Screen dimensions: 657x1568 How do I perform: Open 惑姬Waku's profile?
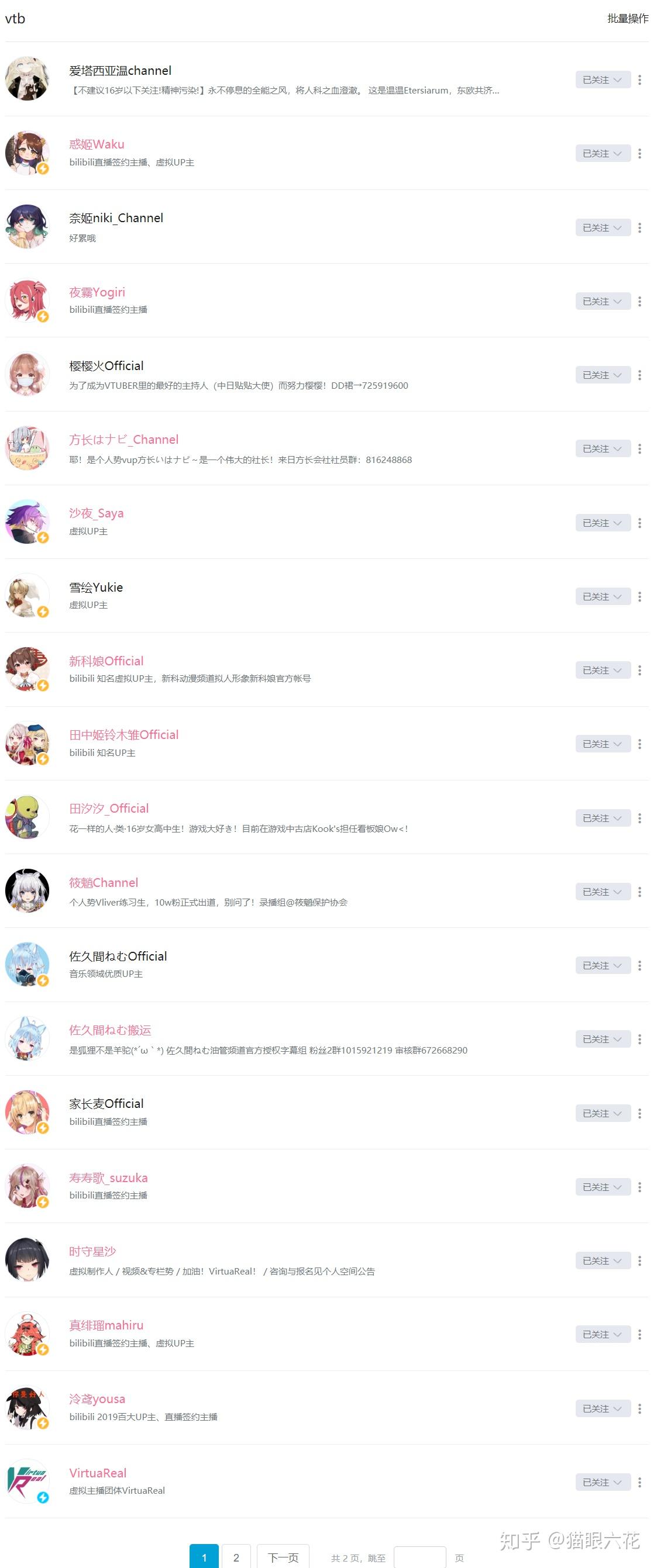(x=96, y=144)
